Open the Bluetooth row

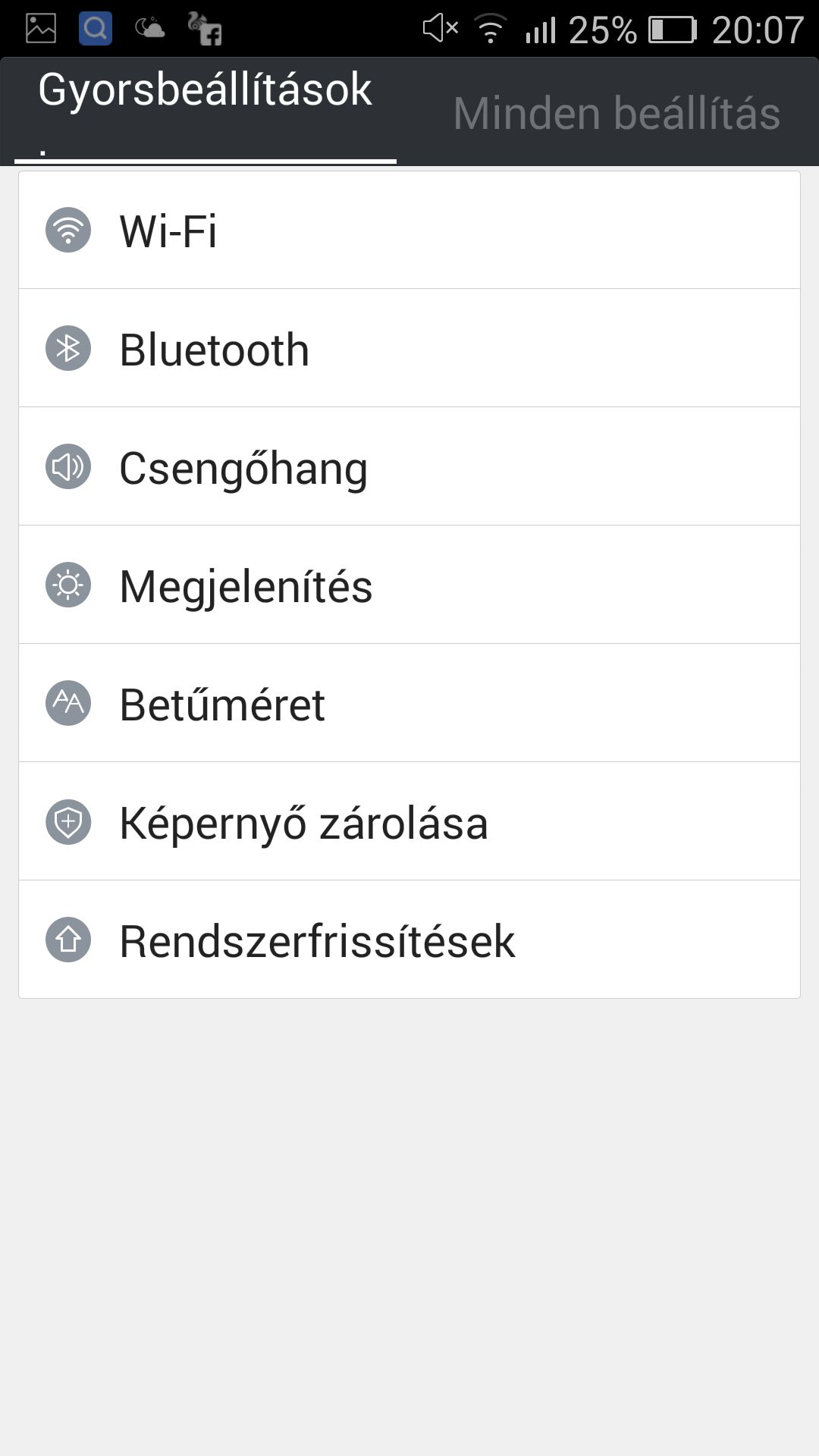[409, 348]
